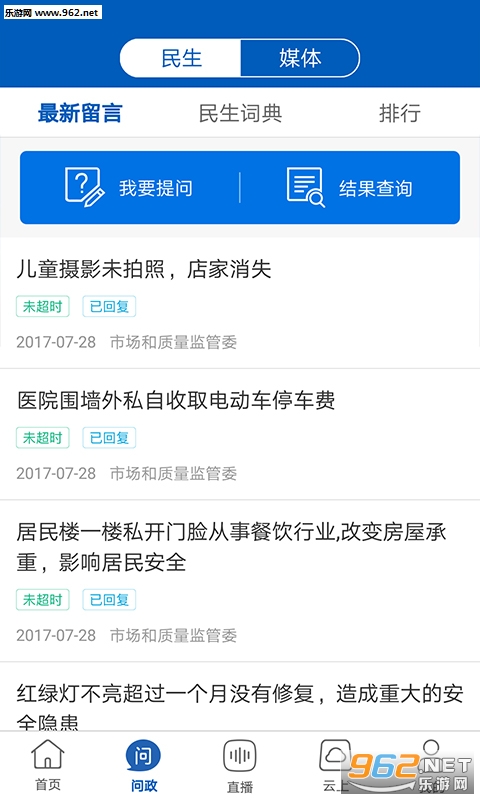This screenshot has height=800, width=480.
Task: Open the post 儿童摄影未拍照，店家消失
Action: tap(240, 303)
